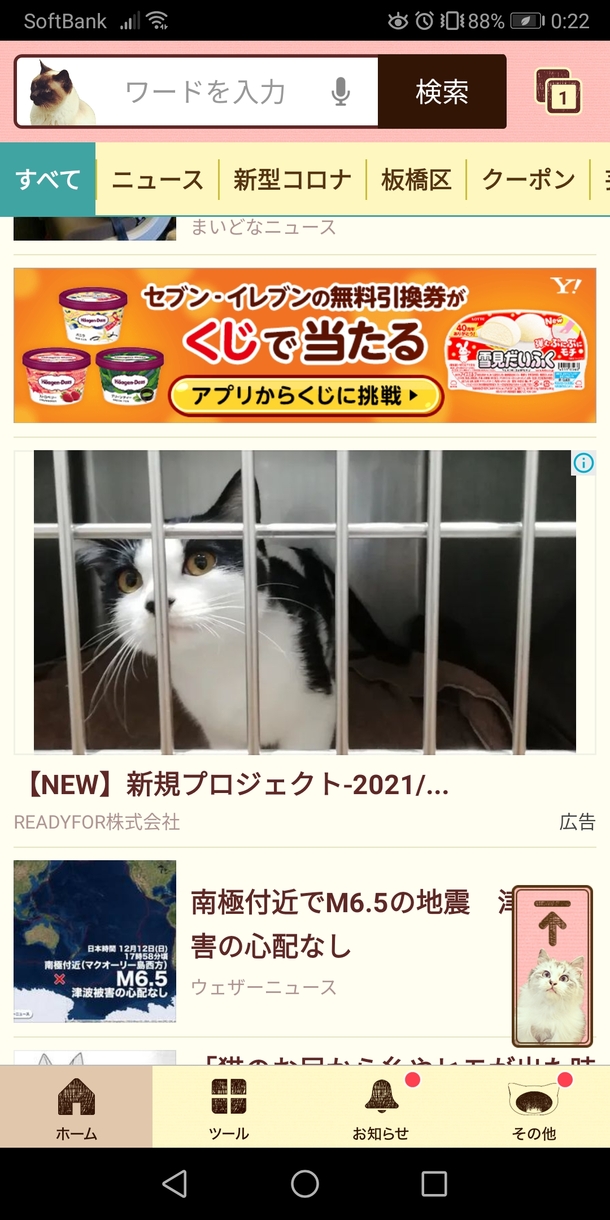Switch to the クーポン tab
Screen dimensions: 610x1220
coord(528,180)
